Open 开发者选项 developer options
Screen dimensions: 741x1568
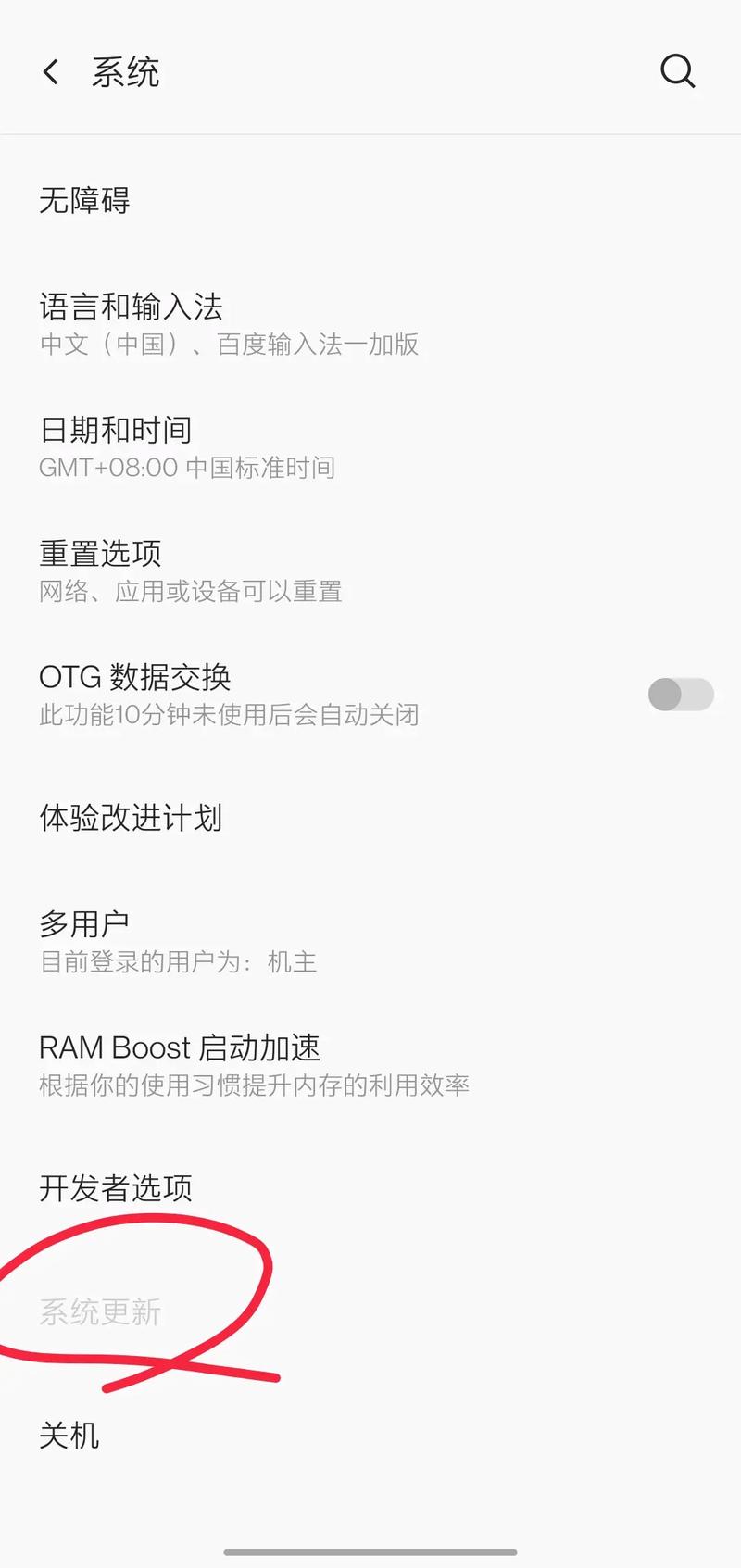(x=115, y=1188)
